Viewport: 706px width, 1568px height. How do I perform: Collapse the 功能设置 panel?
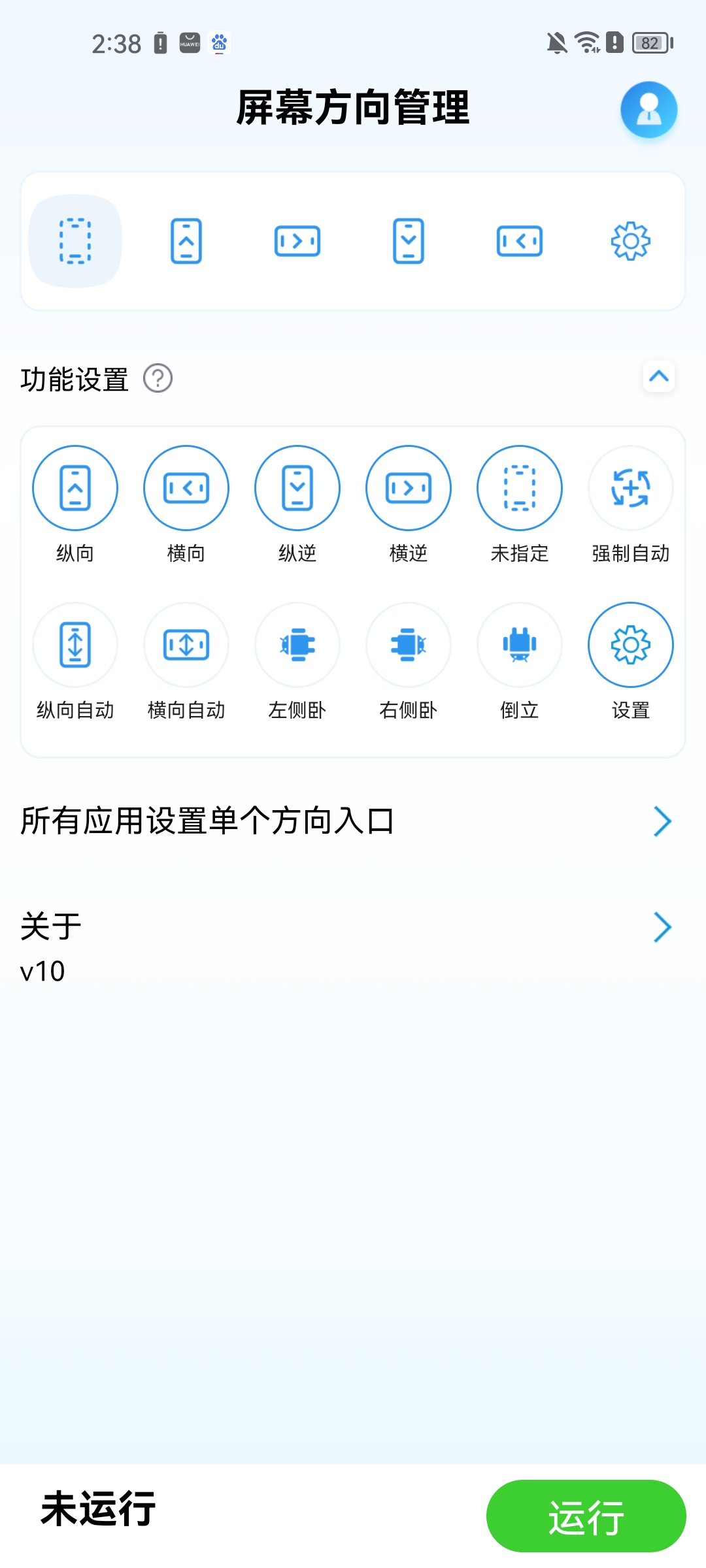point(659,378)
